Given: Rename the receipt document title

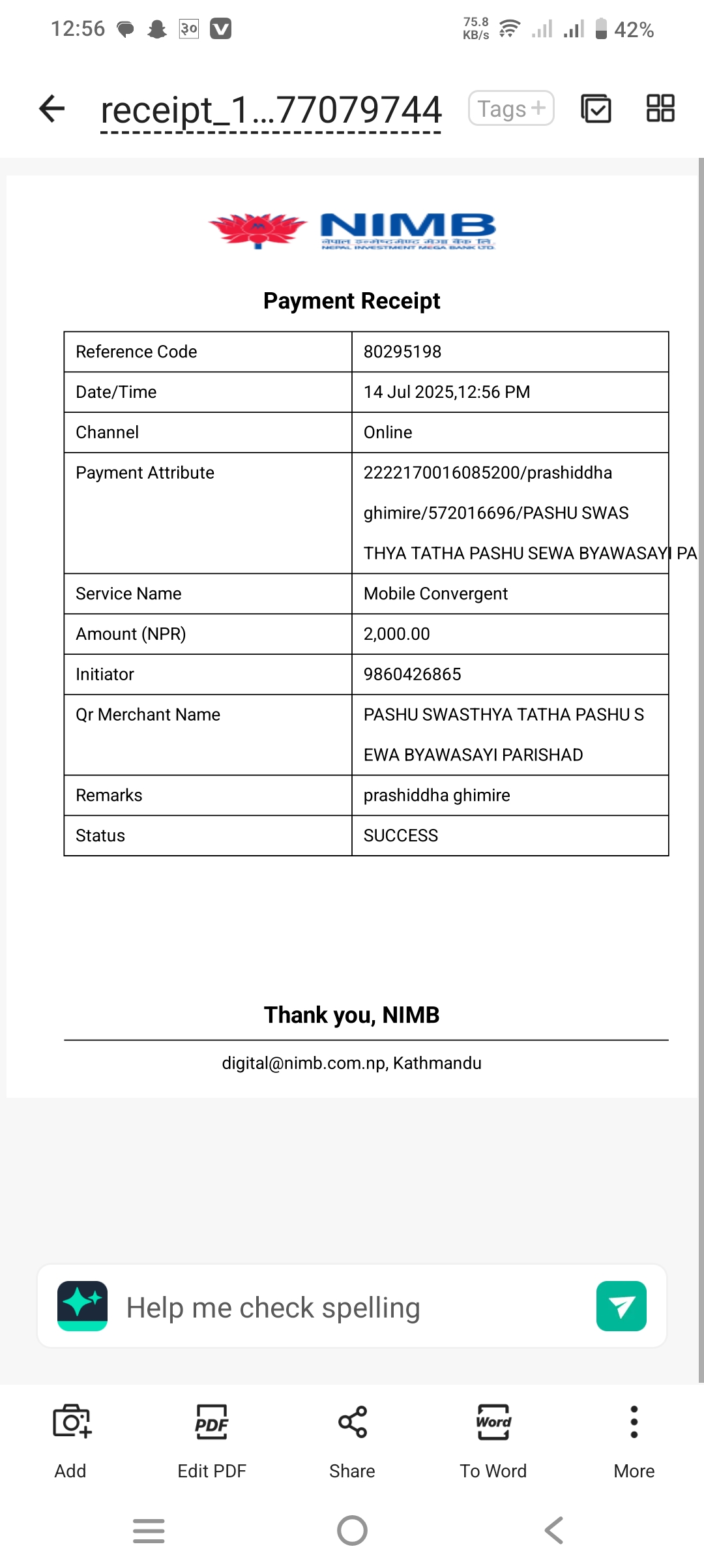Looking at the screenshot, I should [x=271, y=110].
